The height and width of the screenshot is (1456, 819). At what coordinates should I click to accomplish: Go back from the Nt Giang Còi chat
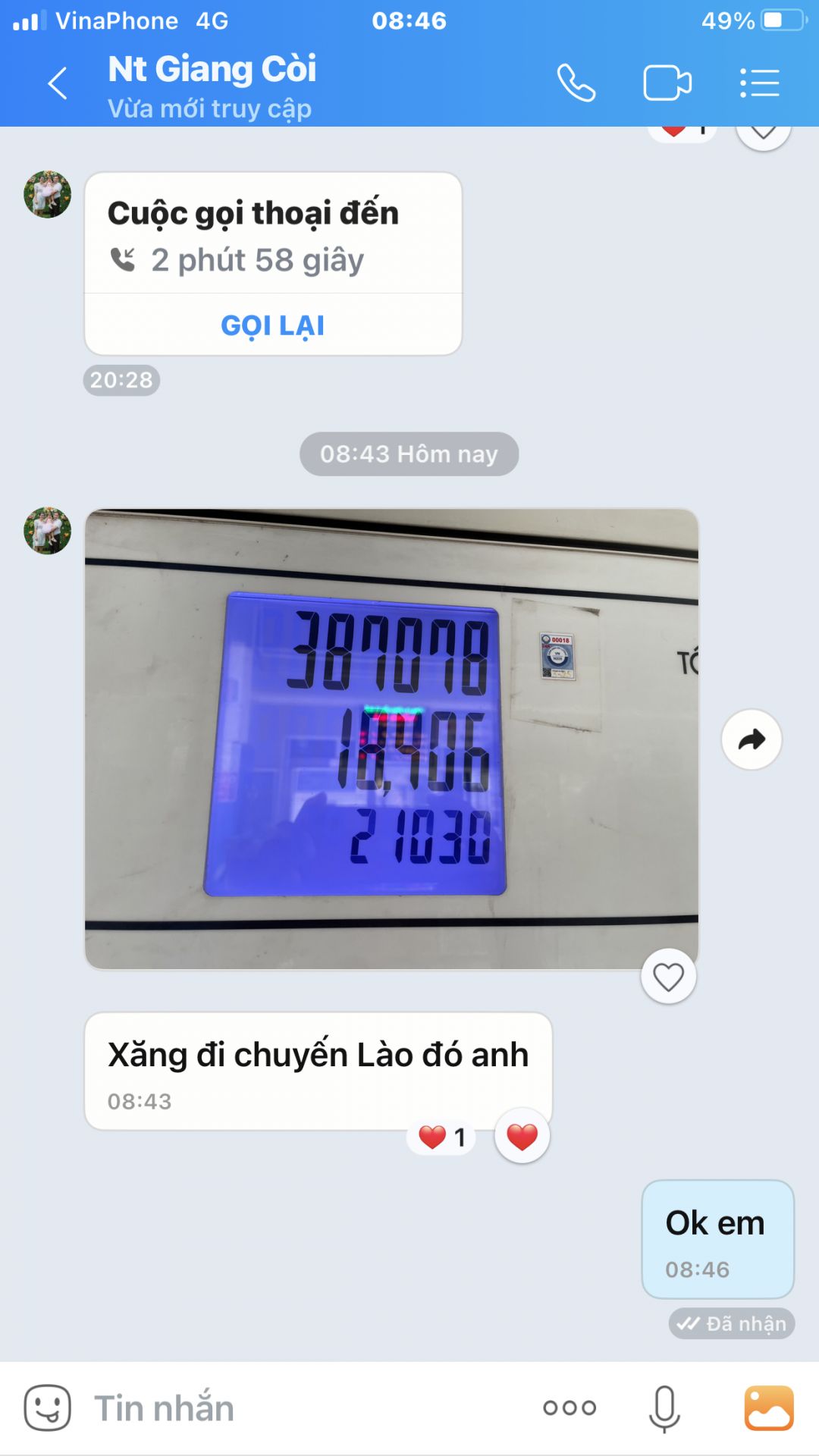pyautogui.click(x=58, y=83)
